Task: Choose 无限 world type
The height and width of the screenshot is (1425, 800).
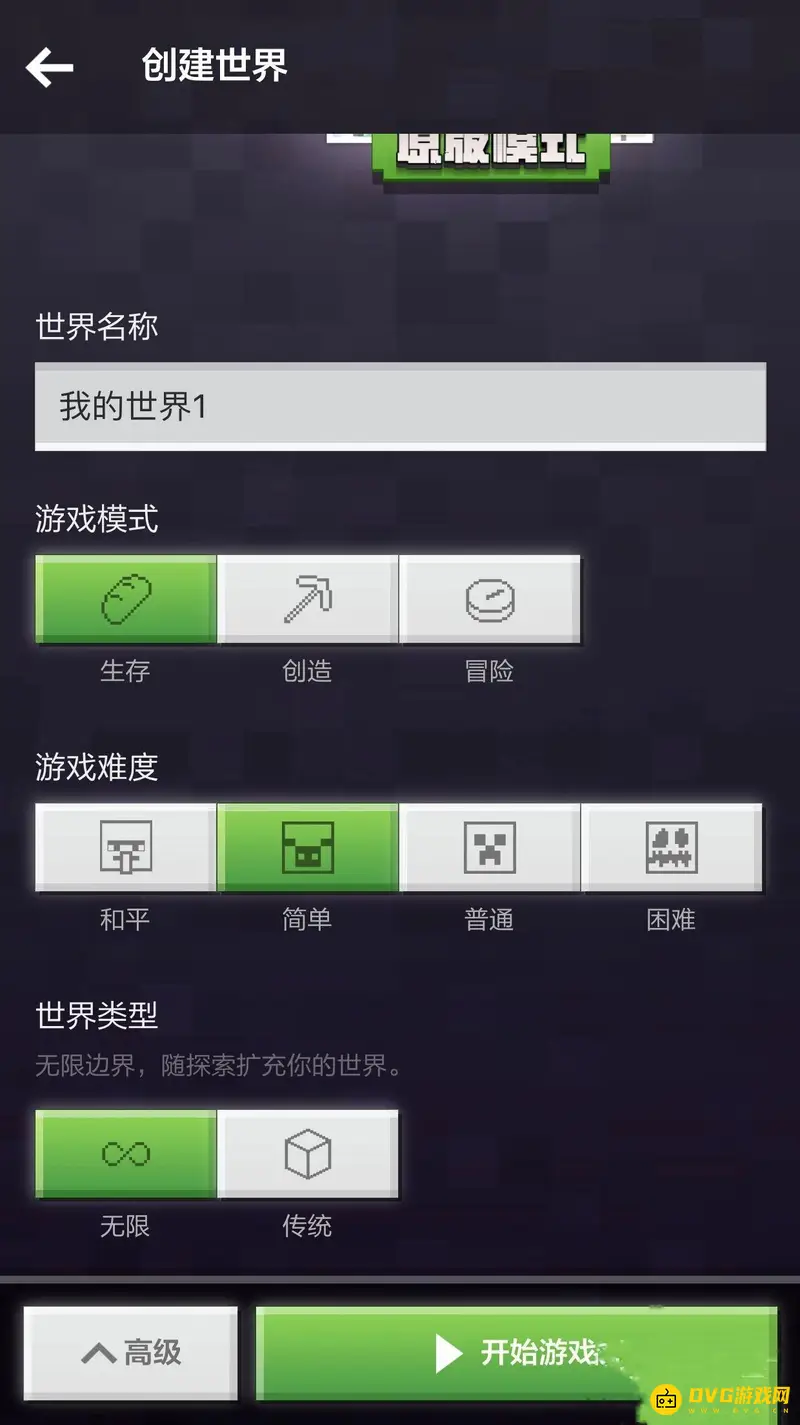Action: 126,1155
